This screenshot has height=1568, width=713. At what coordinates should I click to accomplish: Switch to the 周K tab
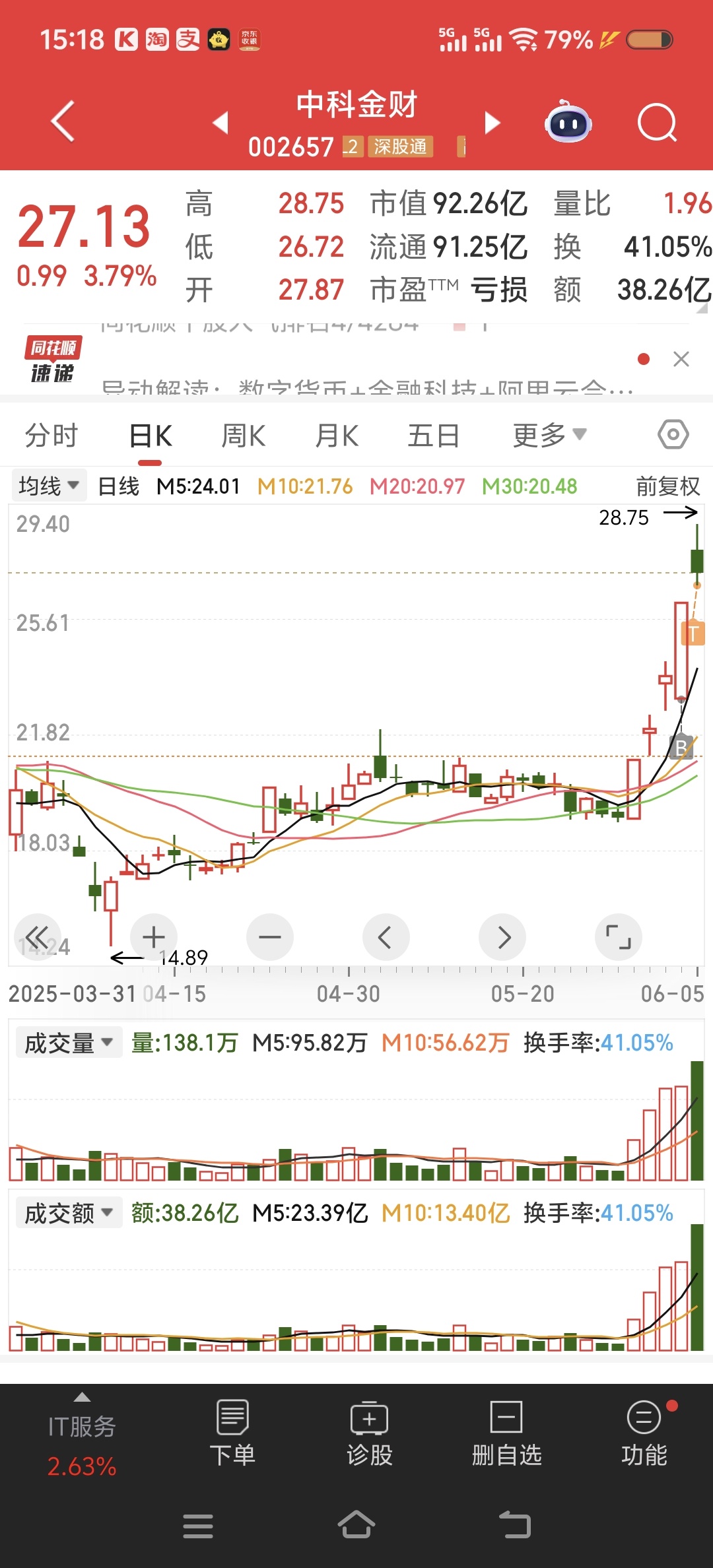pyautogui.click(x=243, y=436)
